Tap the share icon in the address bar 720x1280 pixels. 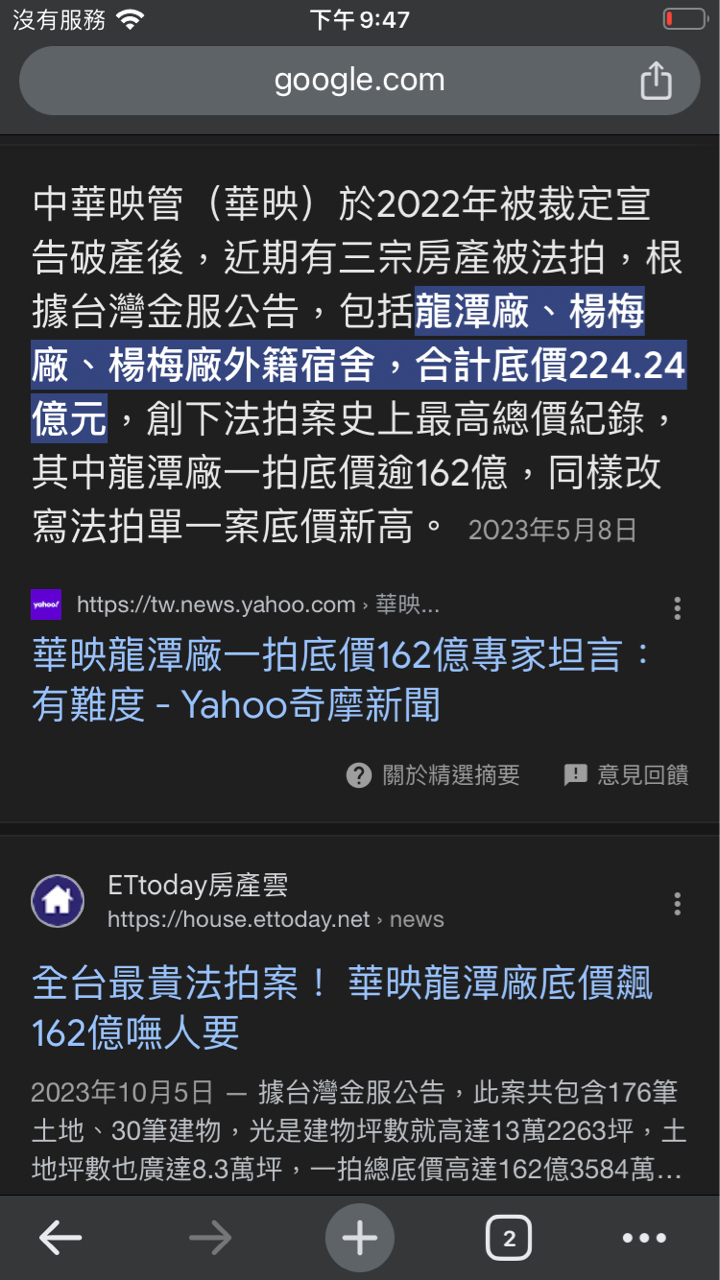pyautogui.click(x=657, y=79)
